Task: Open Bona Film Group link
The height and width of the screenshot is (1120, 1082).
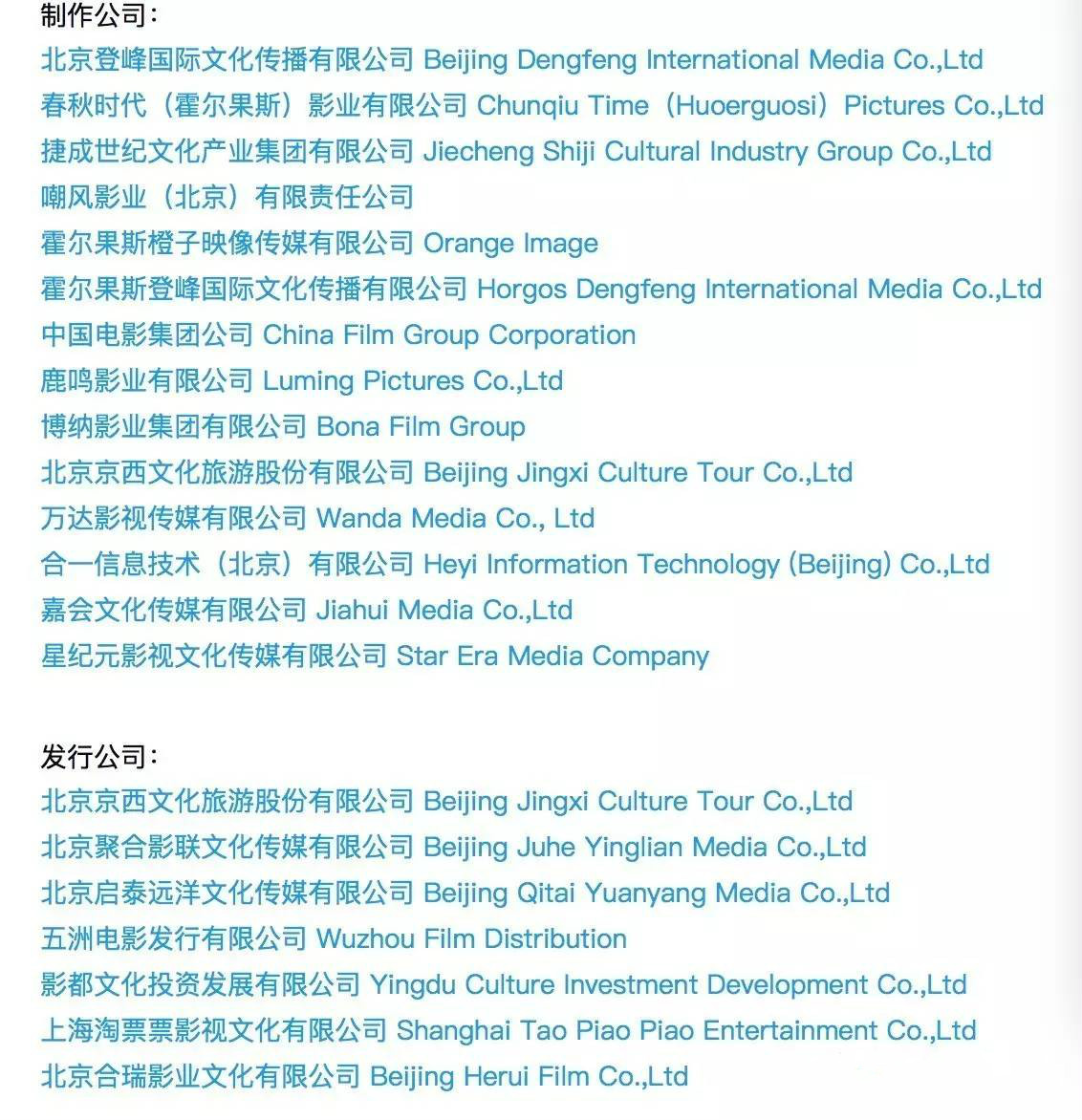Action: point(283,426)
